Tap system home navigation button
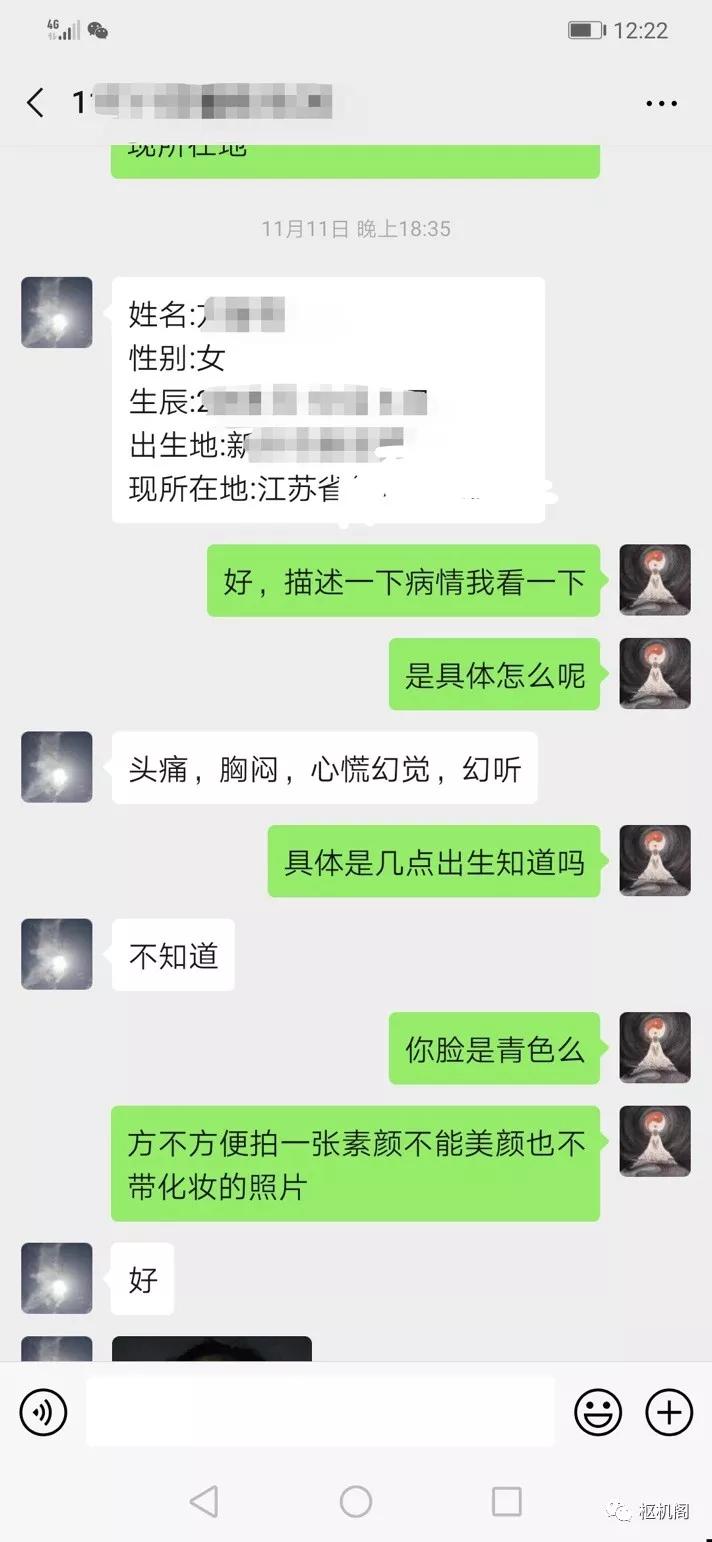The height and width of the screenshot is (1542, 712). coord(356,1501)
